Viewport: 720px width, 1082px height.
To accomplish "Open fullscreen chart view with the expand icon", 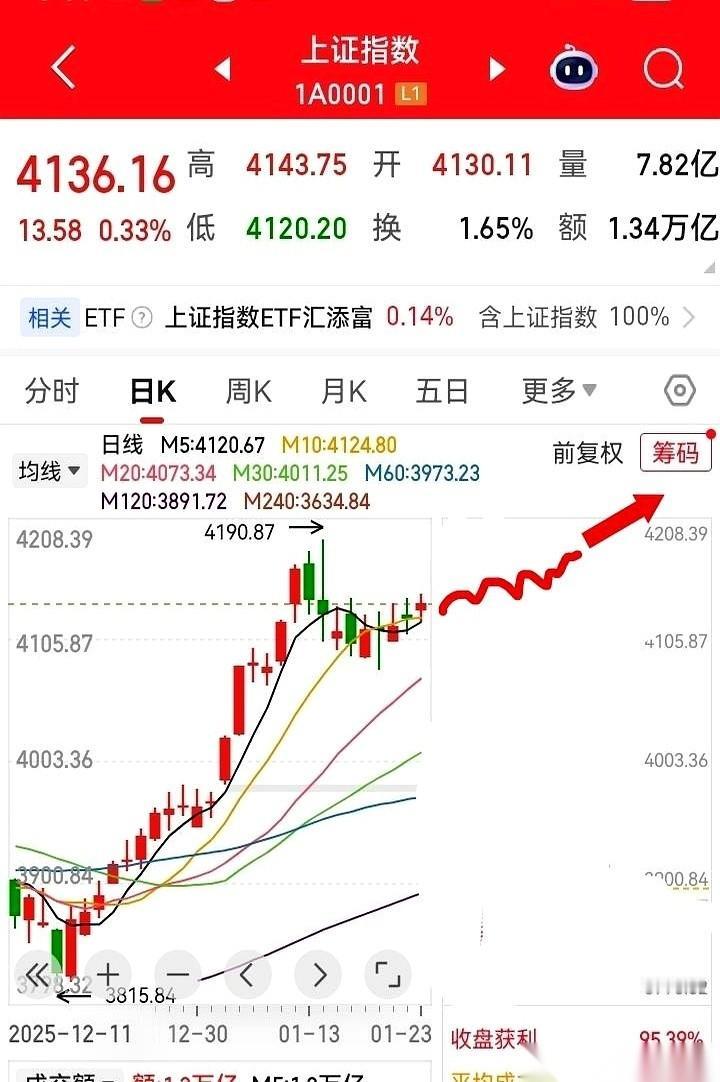I will pyautogui.click(x=387, y=972).
